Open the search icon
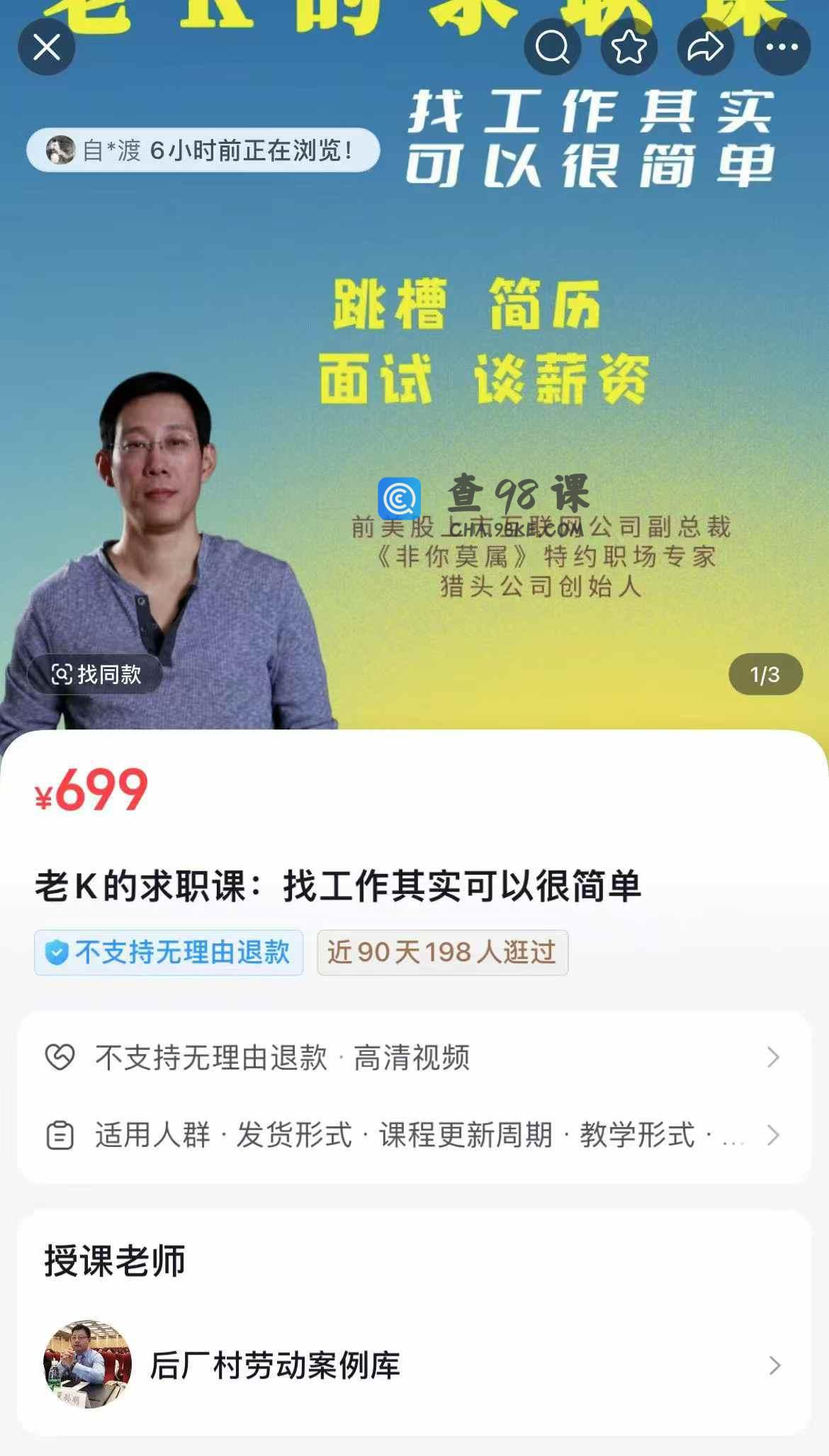Viewport: 829px width, 1456px height. pyautogui.click(x=552, y=47)
